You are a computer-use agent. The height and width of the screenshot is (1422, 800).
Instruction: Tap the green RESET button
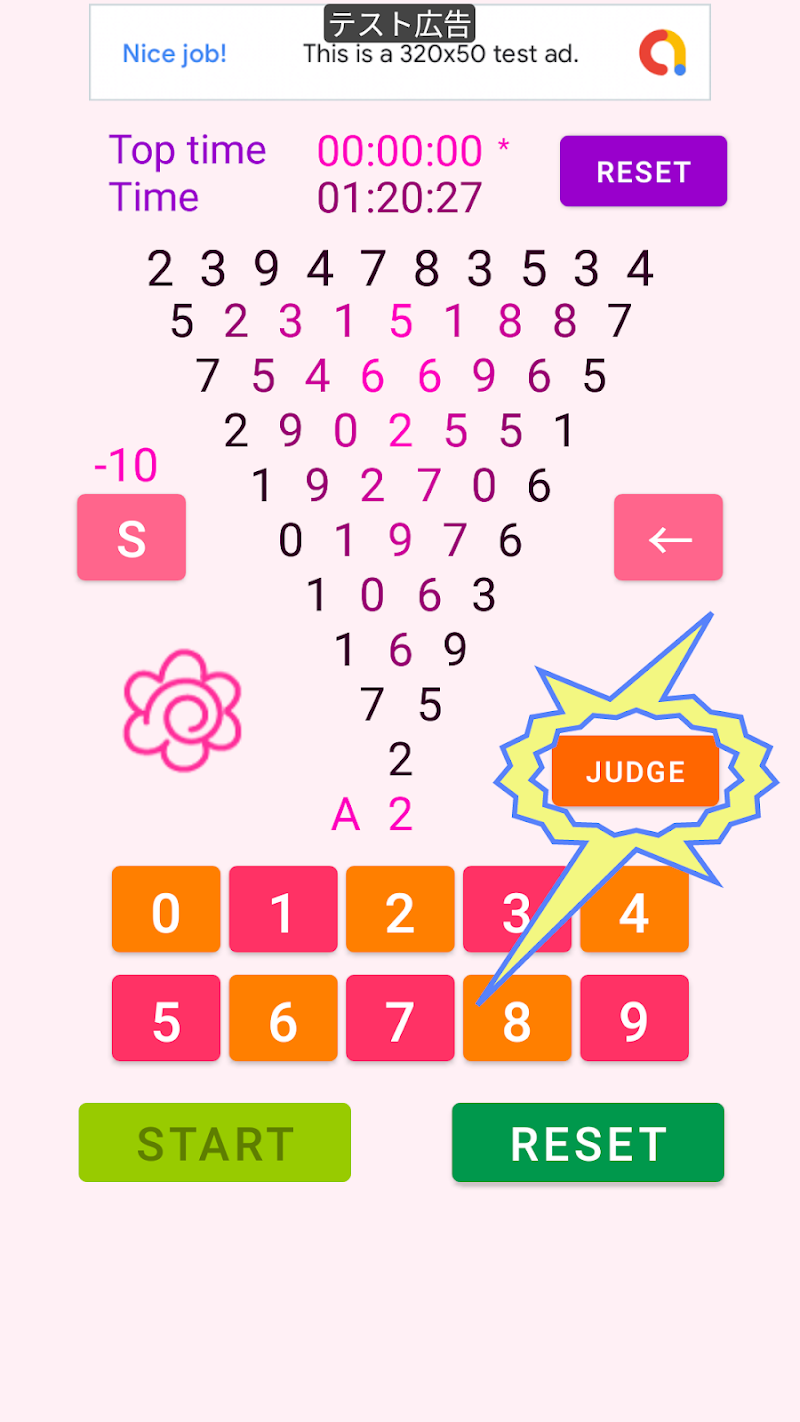tap(588, 1143)
